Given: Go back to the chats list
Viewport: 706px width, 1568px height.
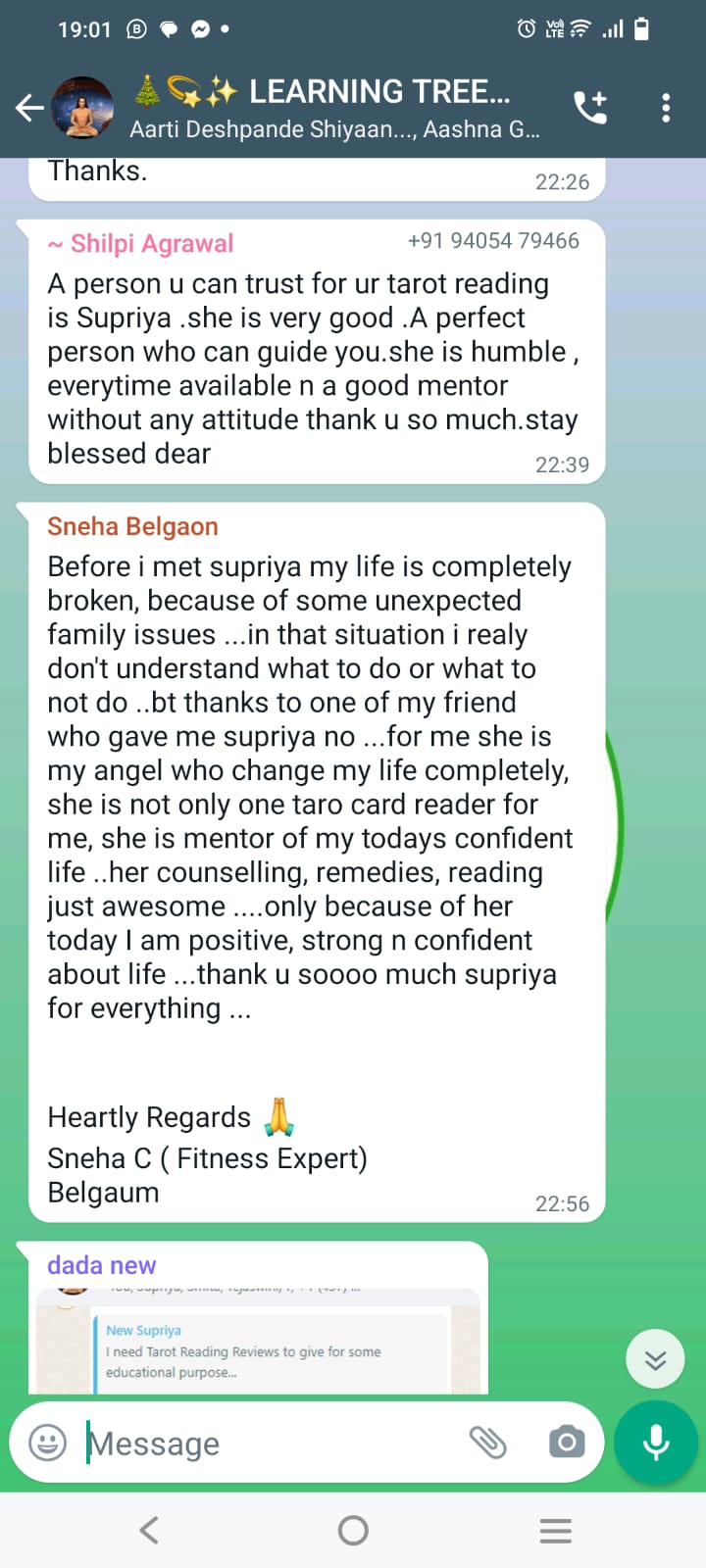Looking at the screenshot, I should pyautogui.click(x=29, y=108).
